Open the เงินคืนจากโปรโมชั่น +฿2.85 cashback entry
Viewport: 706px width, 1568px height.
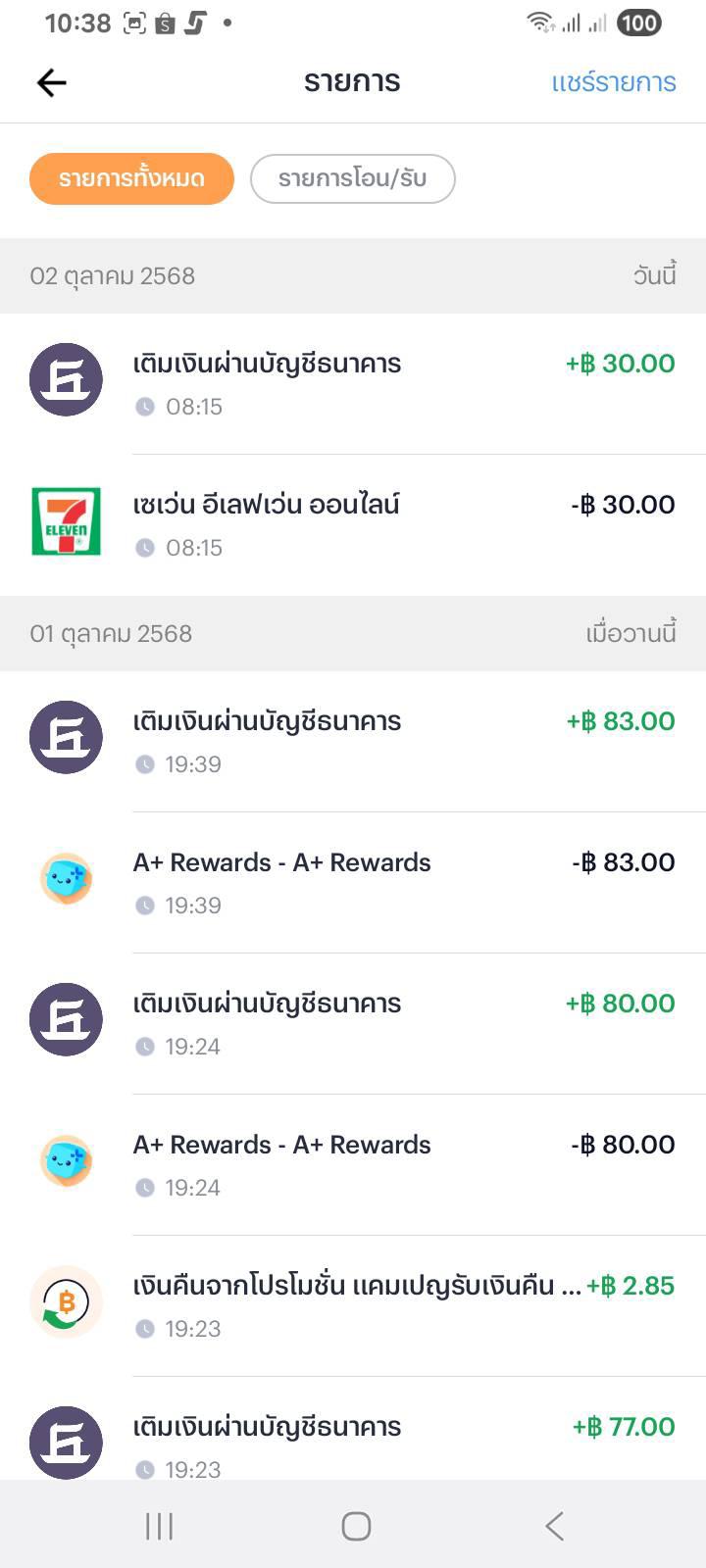[x=353, y=1305]
